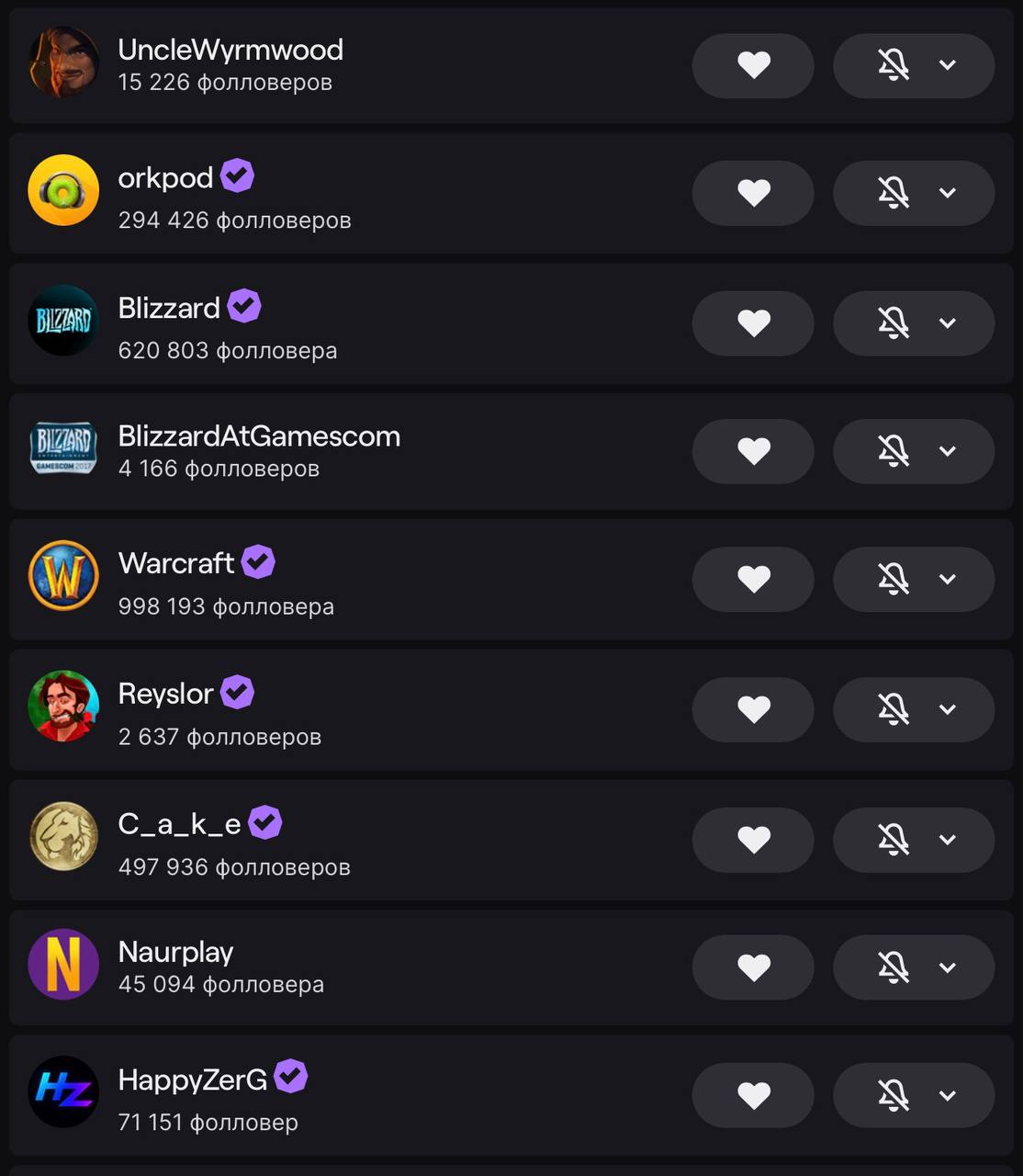The height and width of the screenshot is (1176, 1023).
Task: Open the C_a_k_e channel page
Action: (179, 824)
